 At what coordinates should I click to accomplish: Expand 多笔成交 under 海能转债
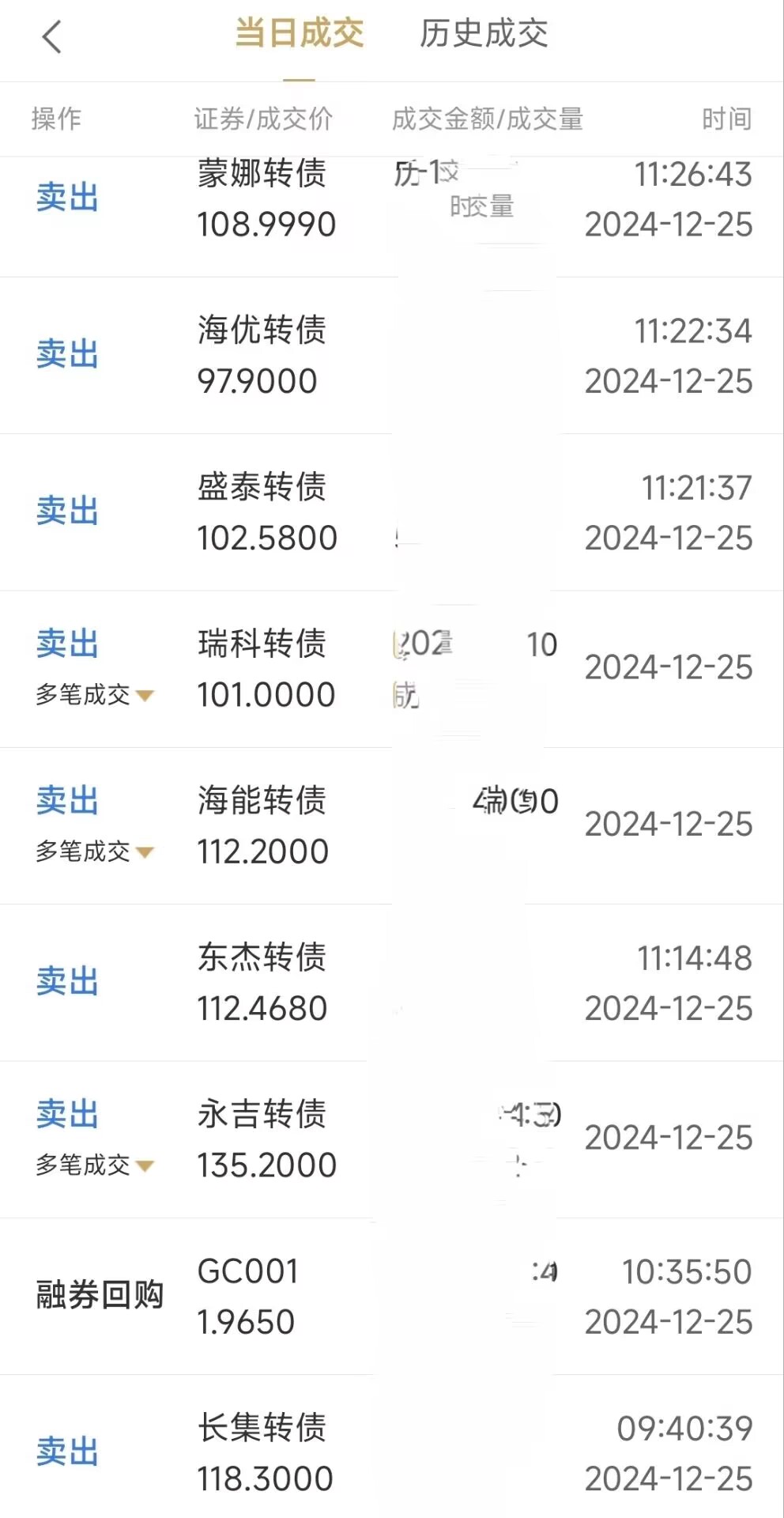tap(95, 852)
